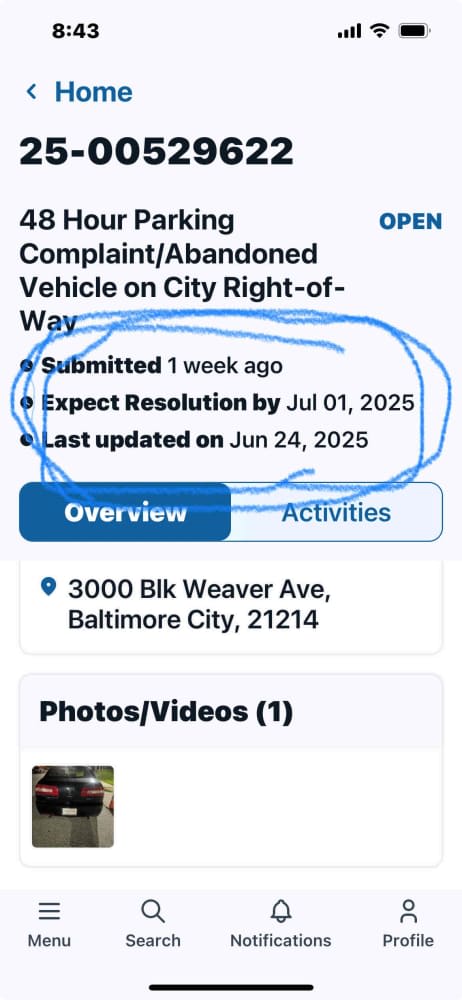Image resolution: width=462 pixels, height=1000 pixels.
Task: Go back to Home
Action: pos(78,92)
